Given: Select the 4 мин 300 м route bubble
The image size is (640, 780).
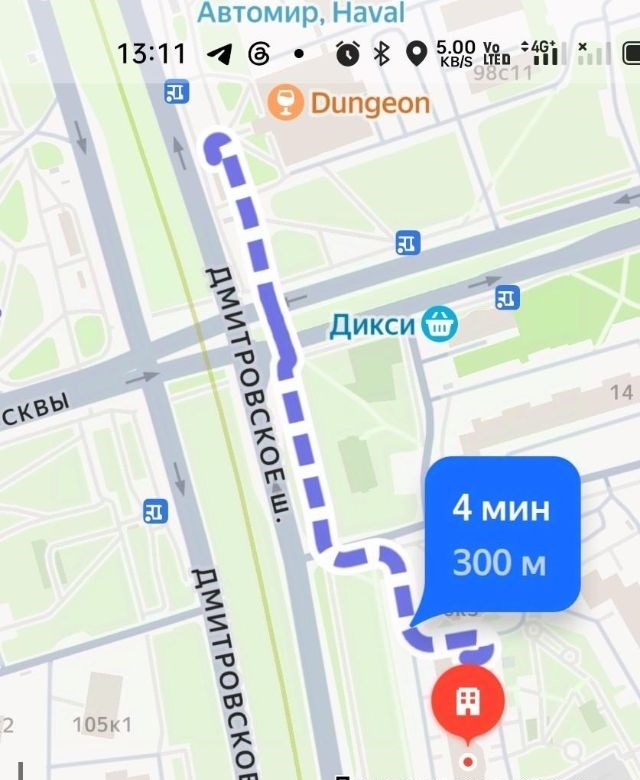Looking at the screenshot, I should click(x=501, y=536).
